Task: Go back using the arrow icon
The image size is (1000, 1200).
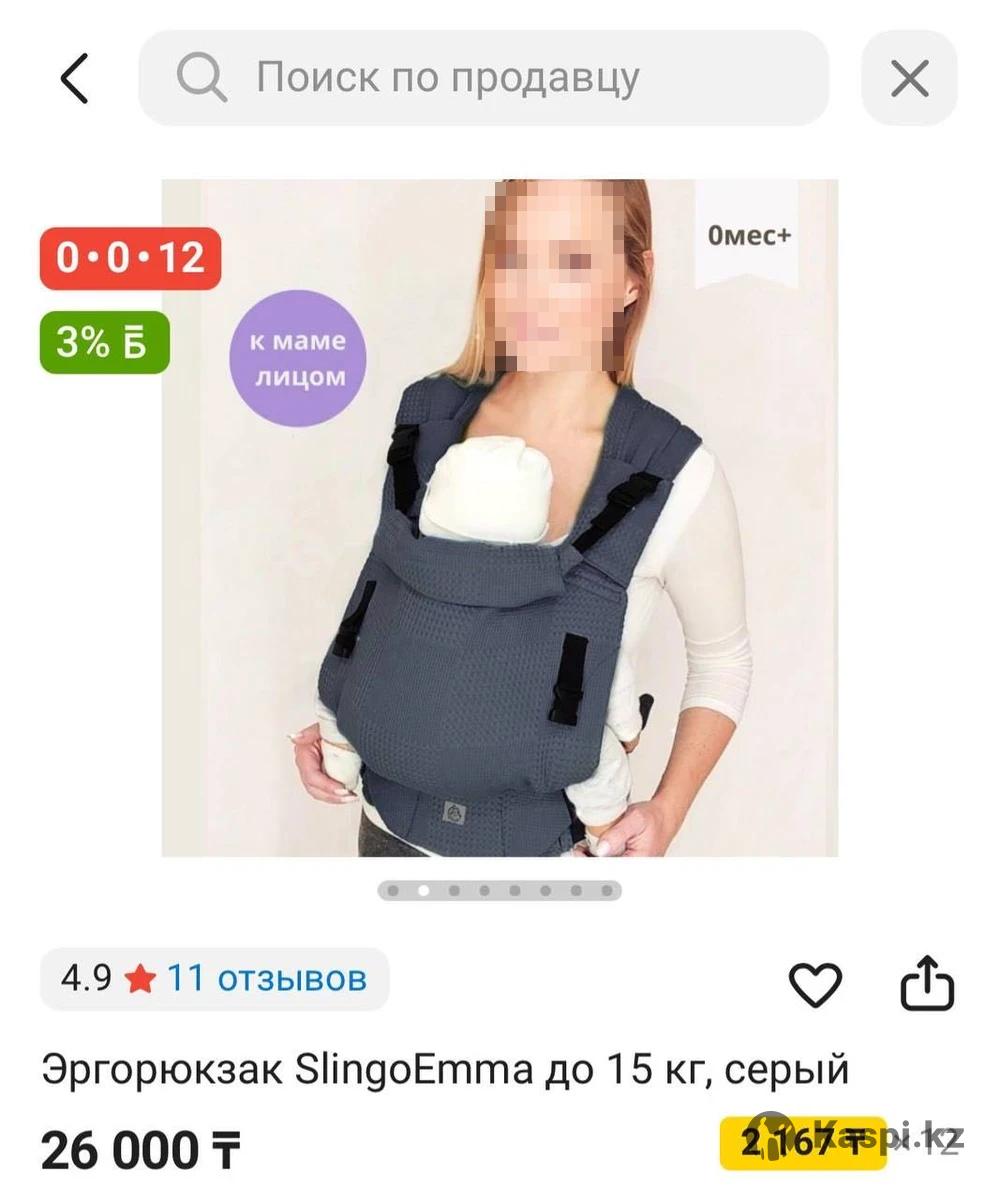Action: click(x=75, y=78)
